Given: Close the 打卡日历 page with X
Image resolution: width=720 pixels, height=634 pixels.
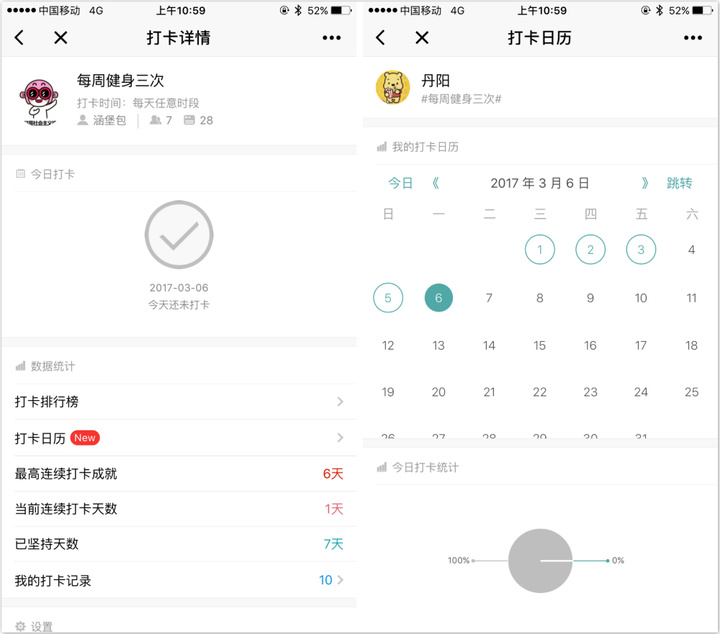Looking at the screenshot, I should pyautogui.click(x=422, y=38).
